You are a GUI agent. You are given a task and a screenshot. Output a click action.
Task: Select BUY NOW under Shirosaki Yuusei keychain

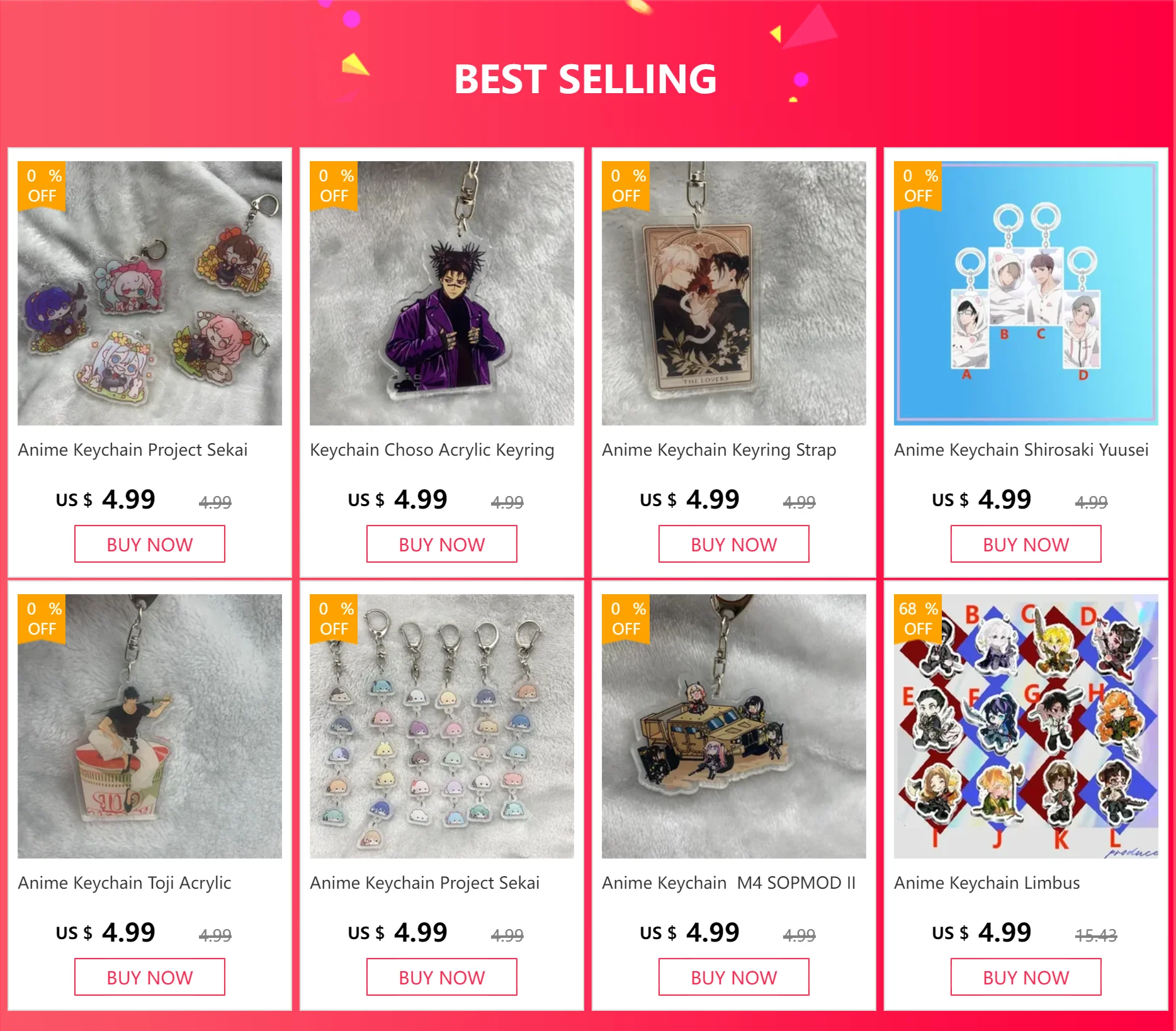pos(1026,544)
